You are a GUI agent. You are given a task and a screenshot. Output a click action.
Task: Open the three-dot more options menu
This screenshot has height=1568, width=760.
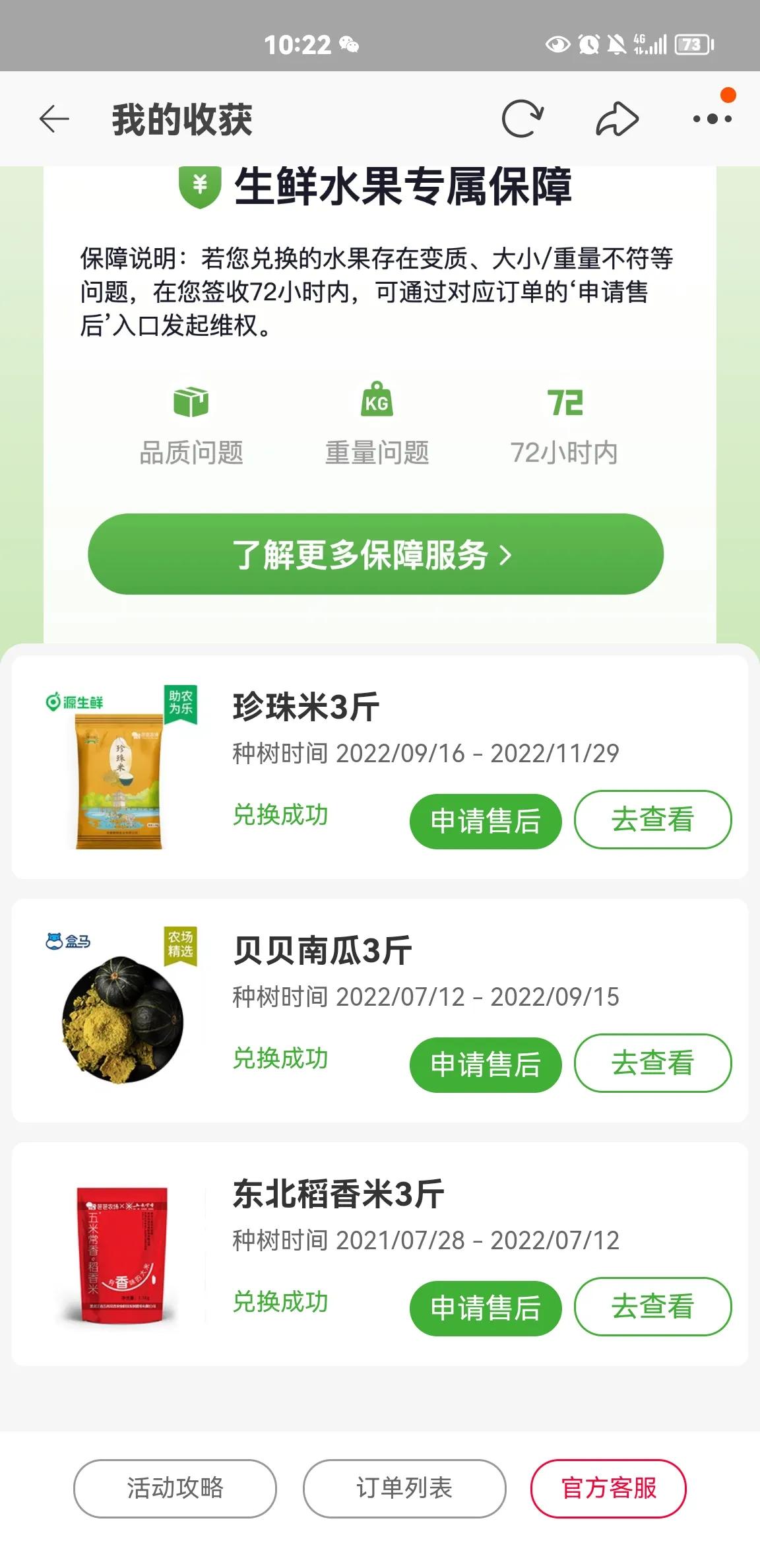pyautogui.click(x=706, y=119)
